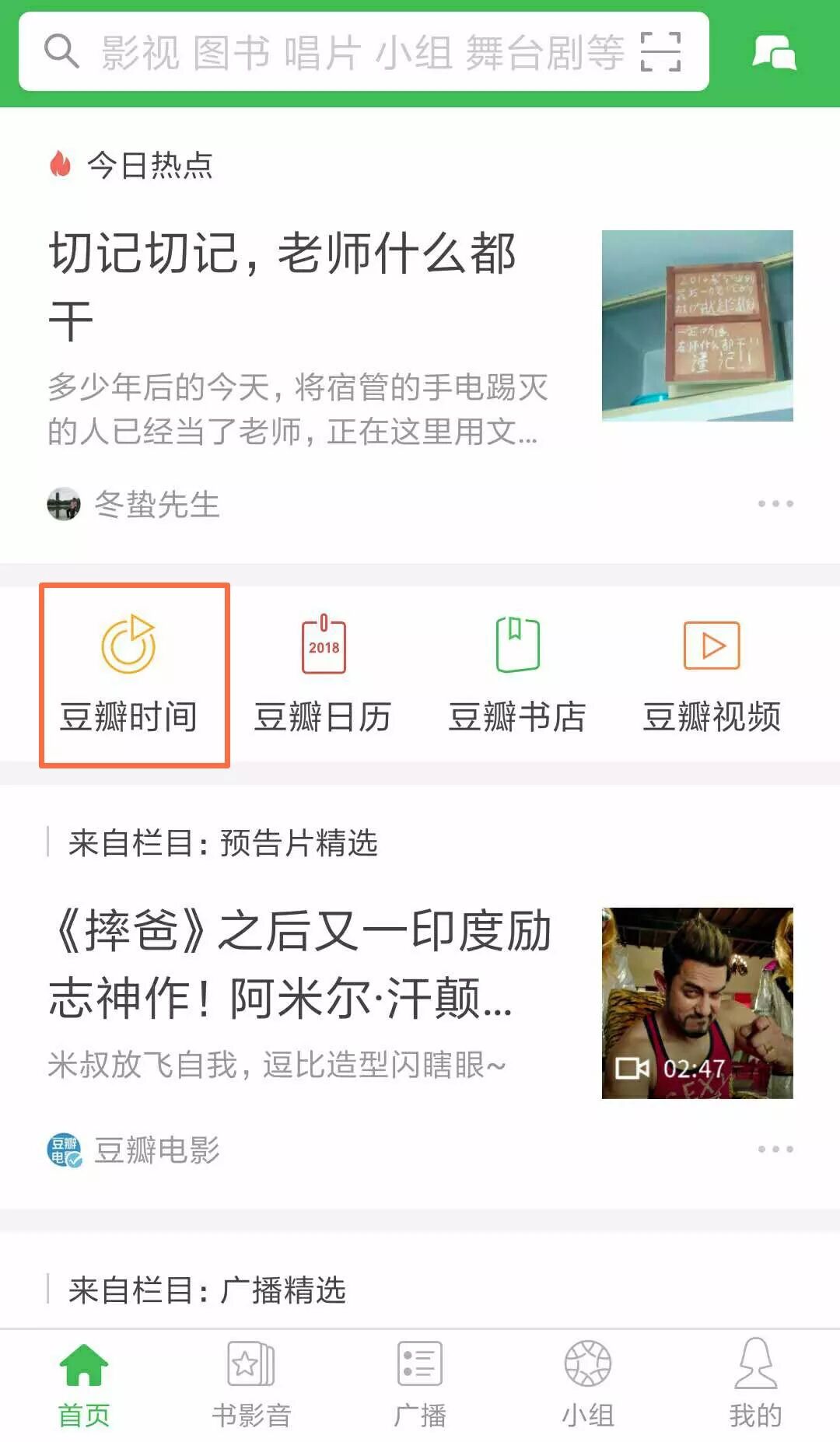The width and height of the screenshot is (840, 1442).
Task: Open 豆瓣日历
Action: [323, 674]
